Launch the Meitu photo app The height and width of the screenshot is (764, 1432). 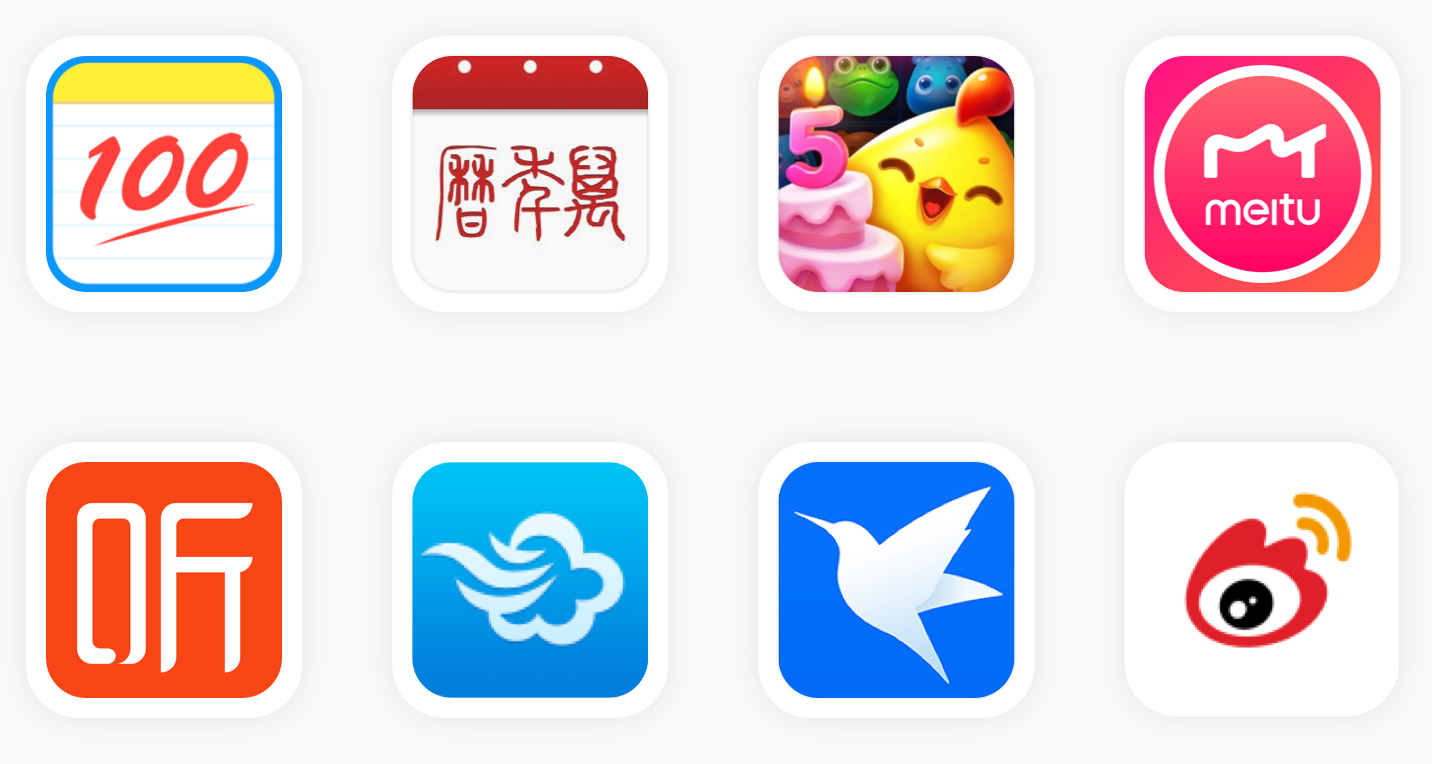tap(1262, 174)
